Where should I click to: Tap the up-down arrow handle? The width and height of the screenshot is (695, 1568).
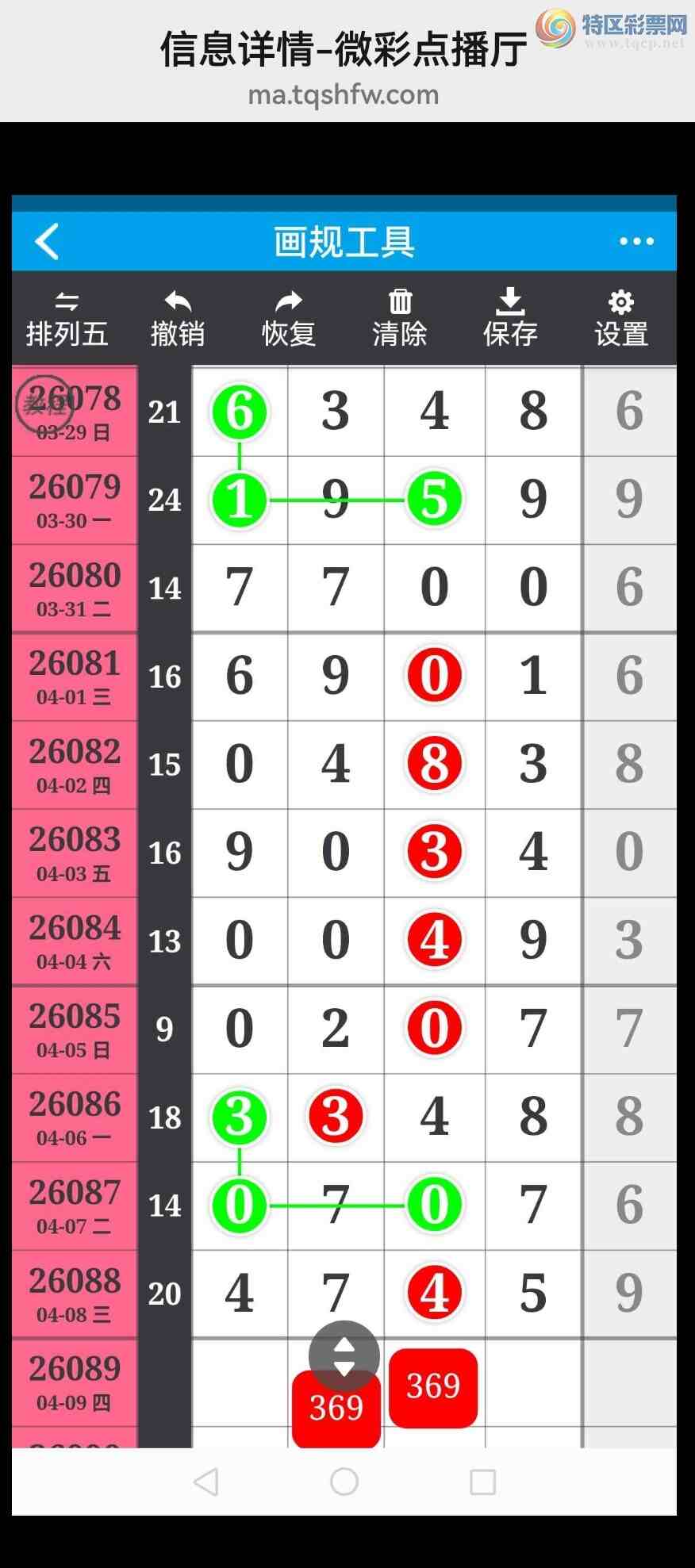[x=344, y=1355]
